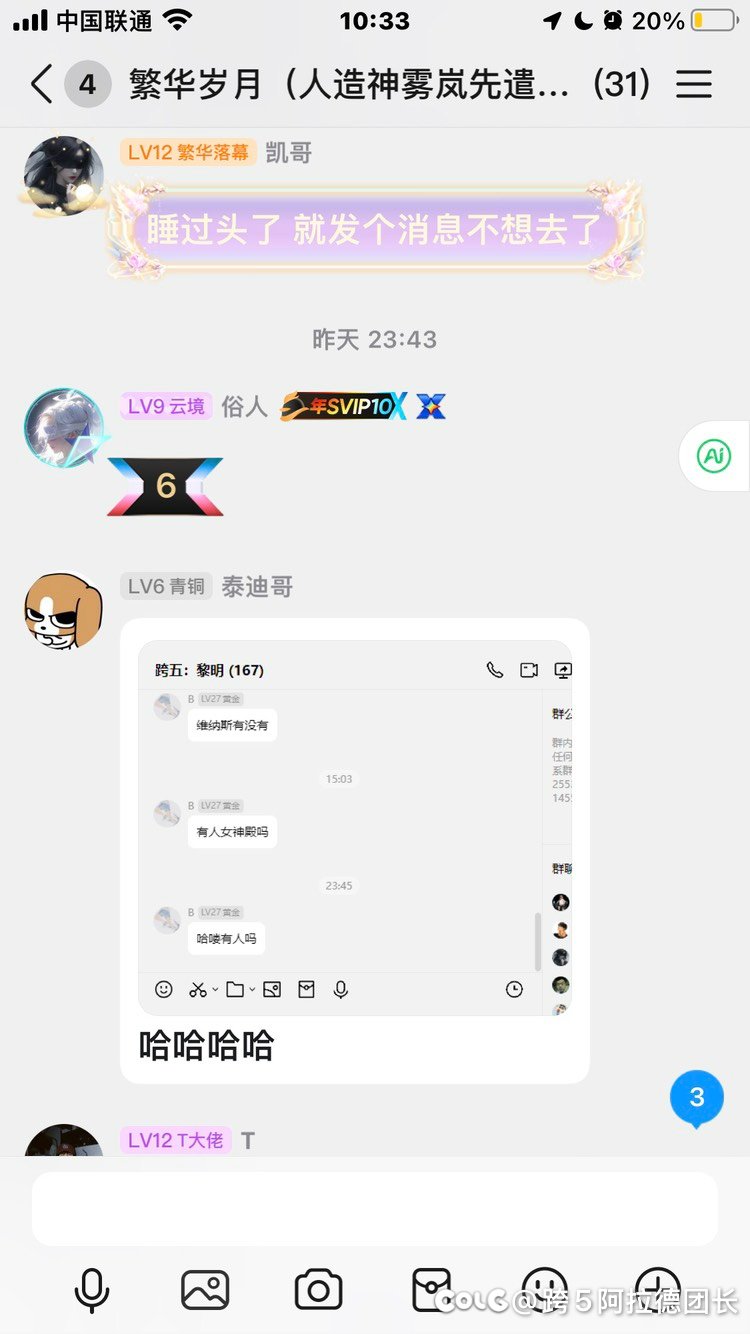Open 凯哥's profile avatar
This screenshot has width=750, height=1334.
(63, 176)
